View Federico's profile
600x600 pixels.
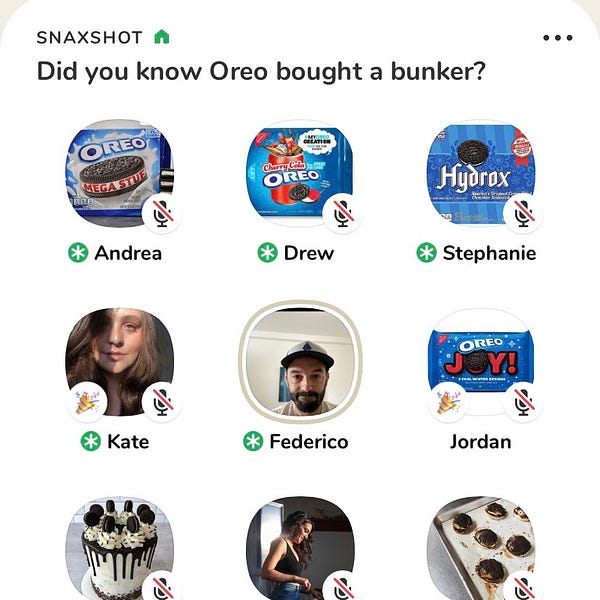299,360
